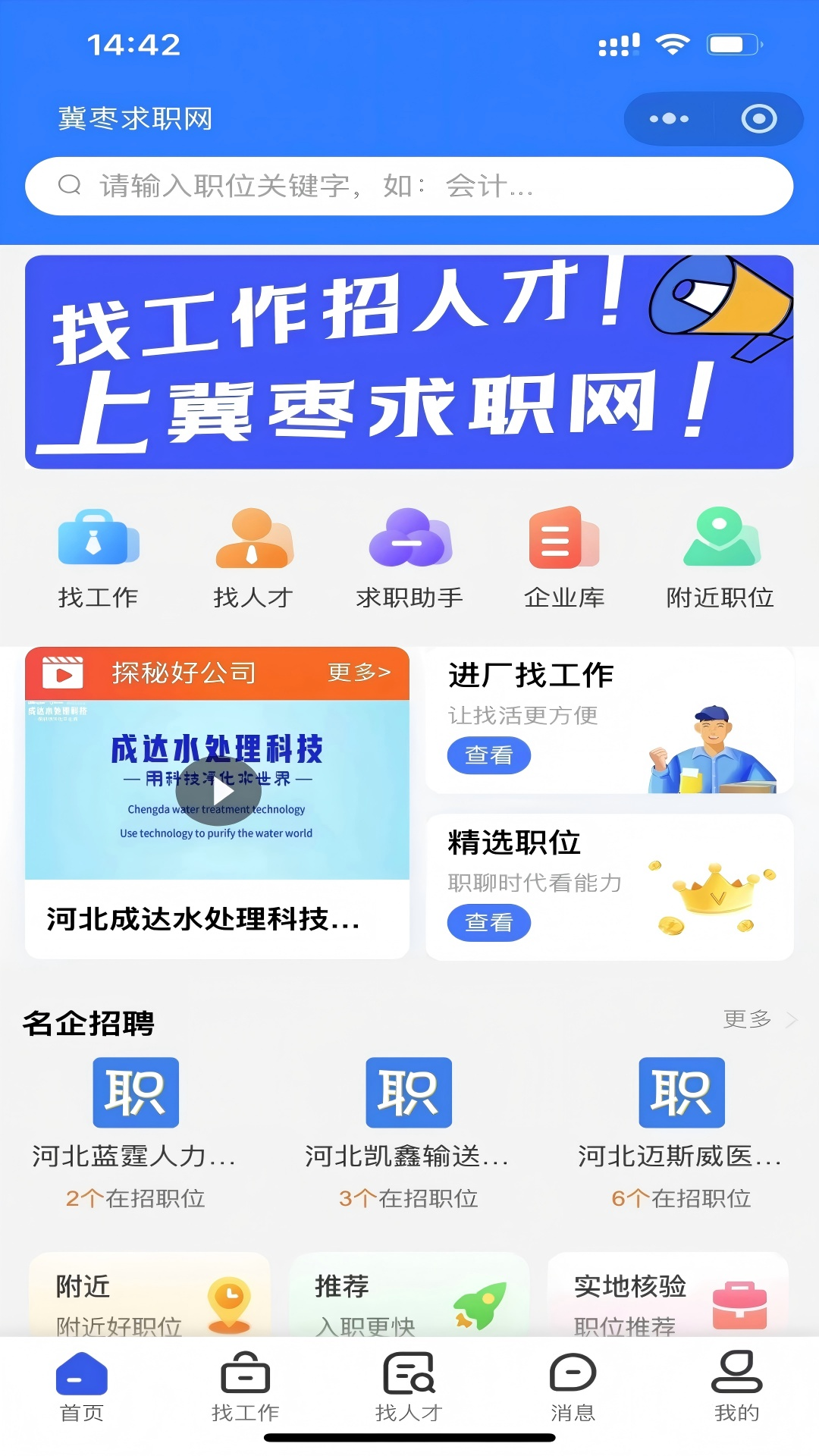Tap 查看 under 精选职位
Viewport: 819px width, 1456px height.
[x=488, y=923]
